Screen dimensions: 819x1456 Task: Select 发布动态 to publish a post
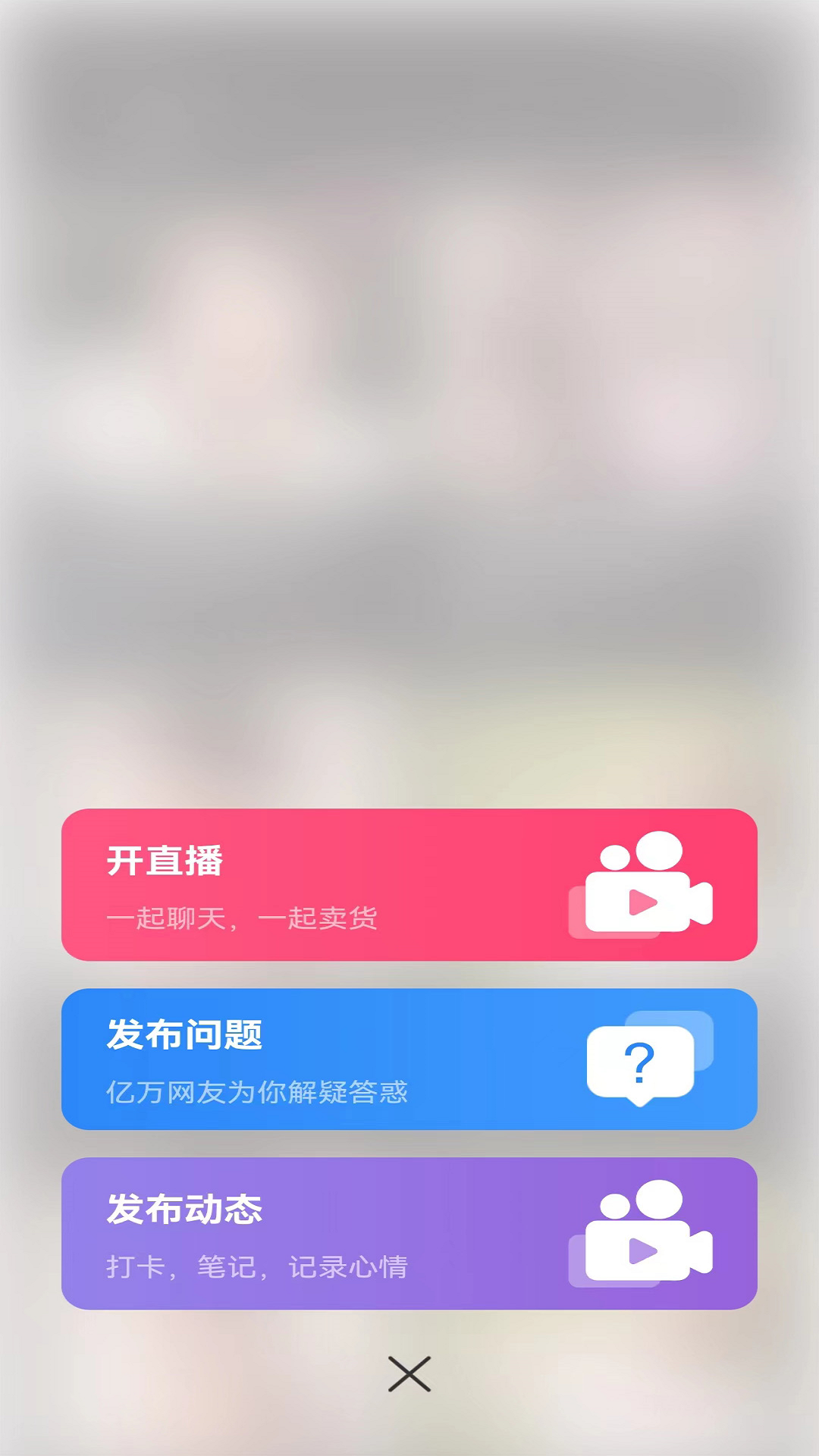pyautogui.click(x=409, y=1233)
